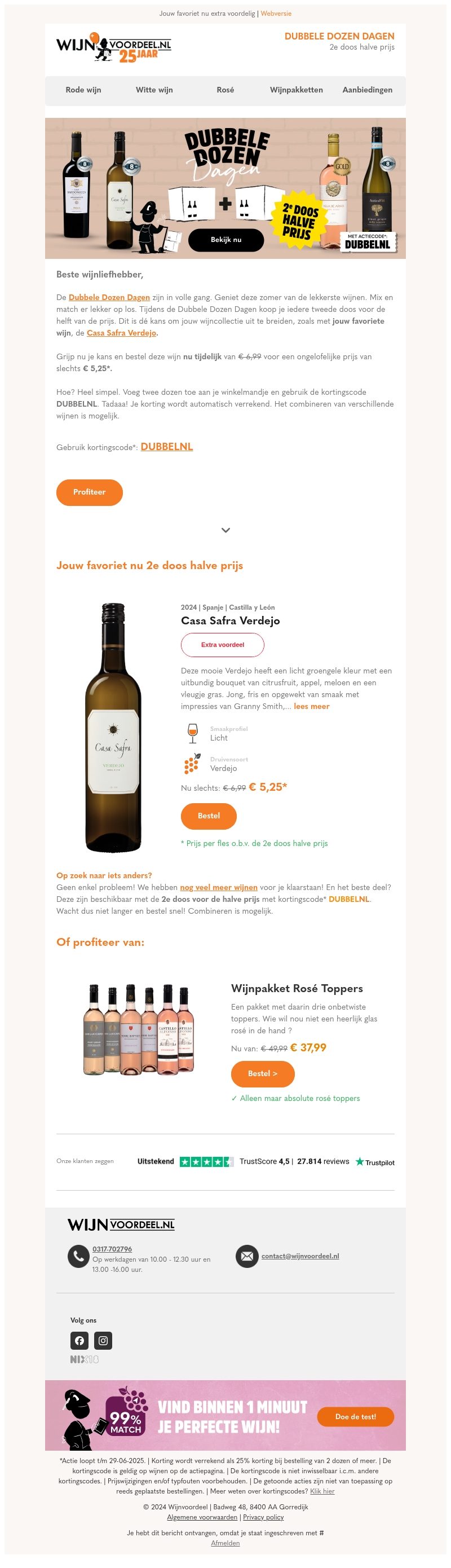Open the Rosé category
451x1568 pixels.
pyautogui.click(x=225, y=90)
